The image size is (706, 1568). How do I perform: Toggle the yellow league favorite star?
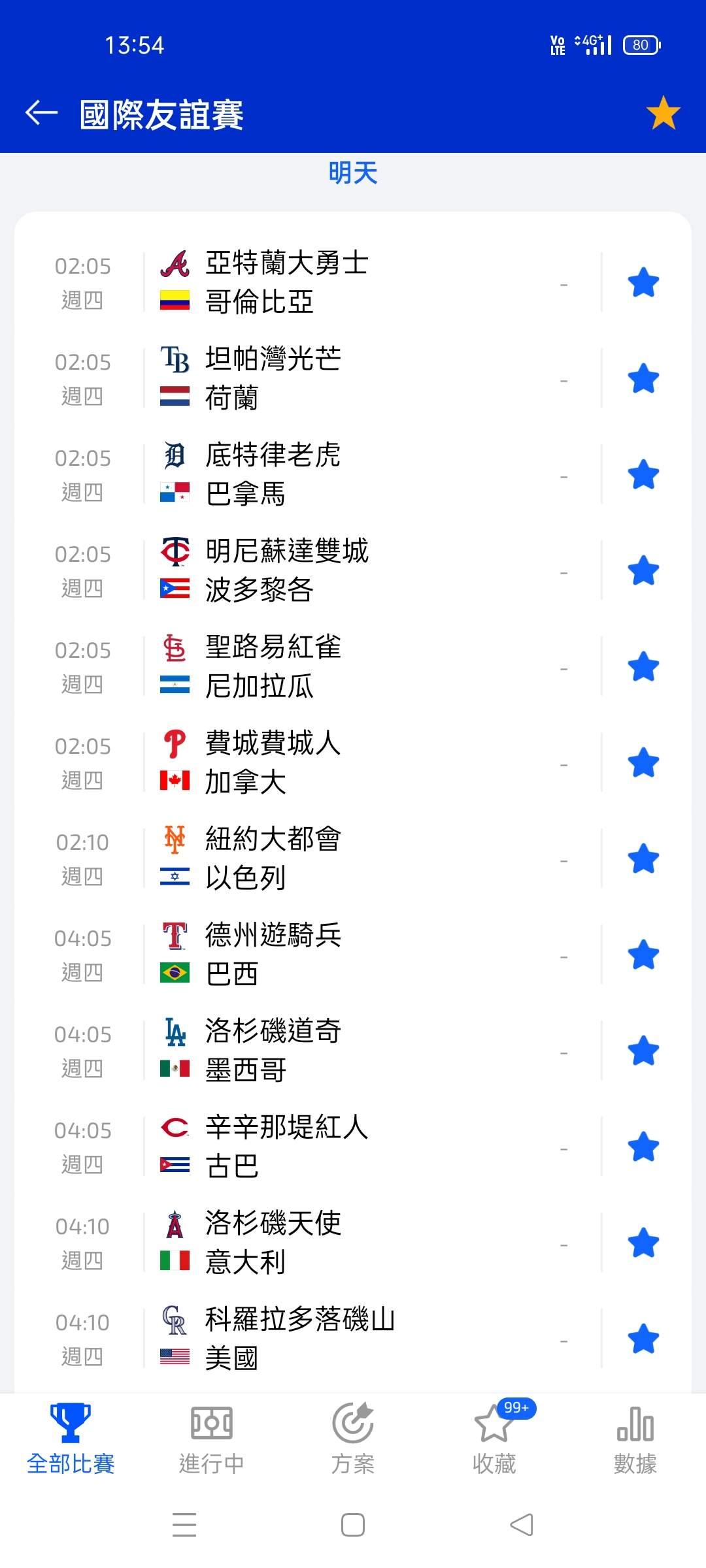pos(663,113)
